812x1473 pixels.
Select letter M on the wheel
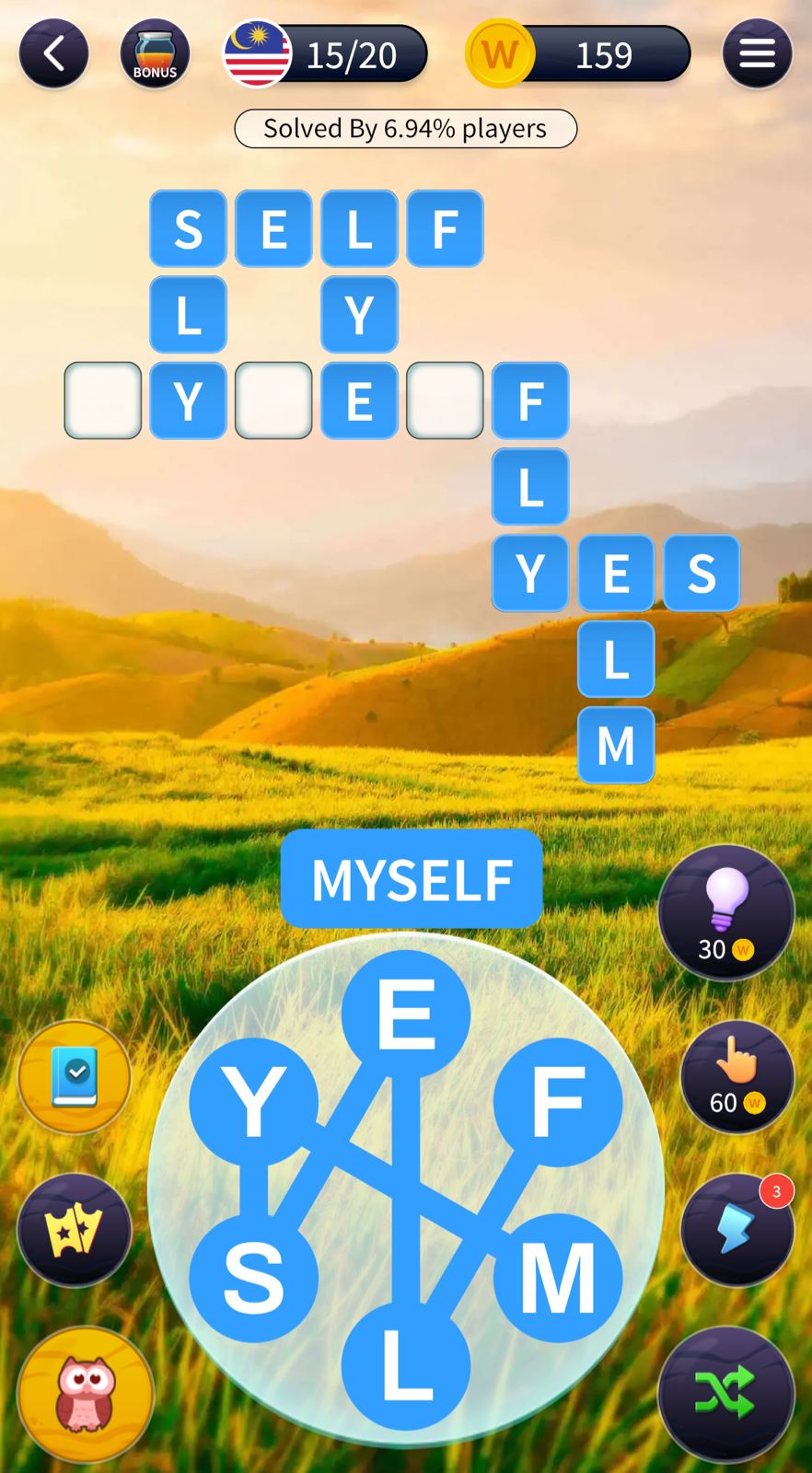[x=558, y=1277]
